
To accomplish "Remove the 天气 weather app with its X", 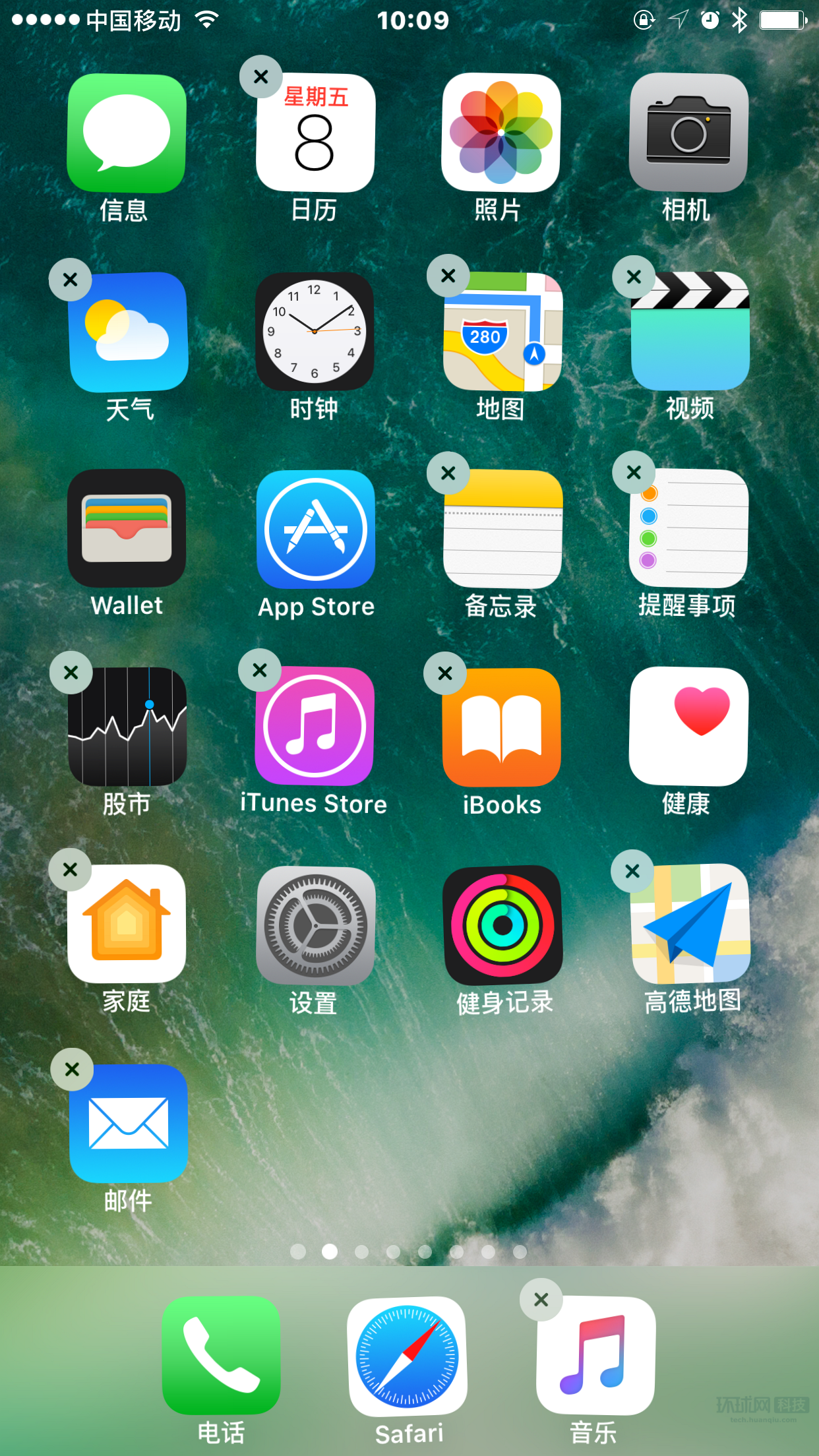I will click(x=70, y=280).
